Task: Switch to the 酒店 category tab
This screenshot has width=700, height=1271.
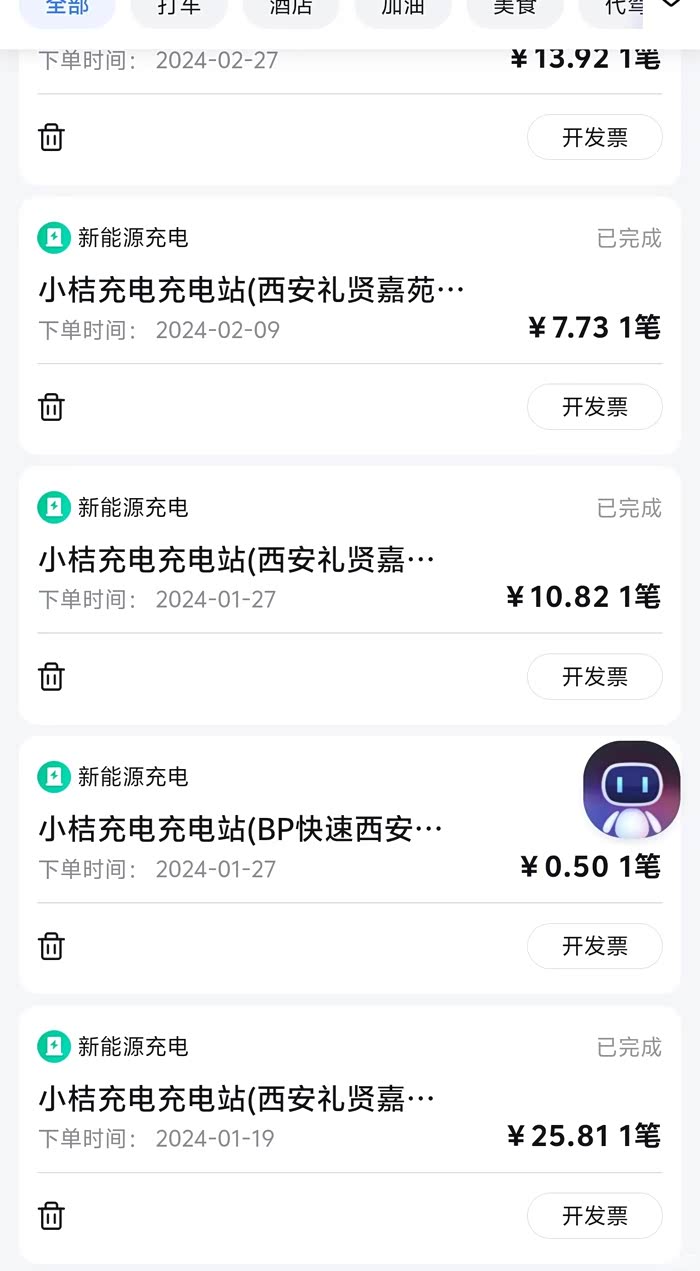Action: [x=290, y=10]
